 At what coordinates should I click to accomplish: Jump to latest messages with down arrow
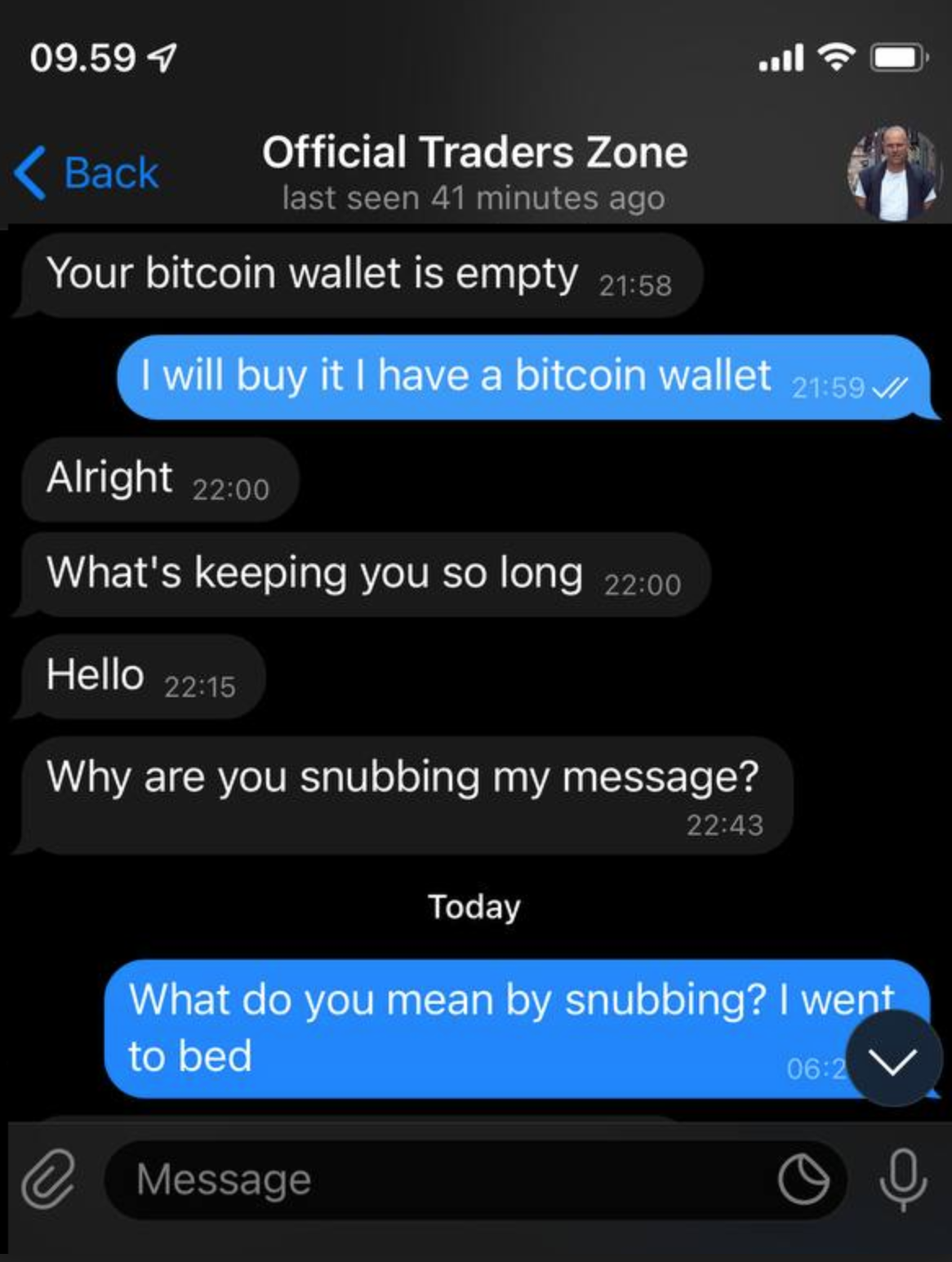point(892,1060)
